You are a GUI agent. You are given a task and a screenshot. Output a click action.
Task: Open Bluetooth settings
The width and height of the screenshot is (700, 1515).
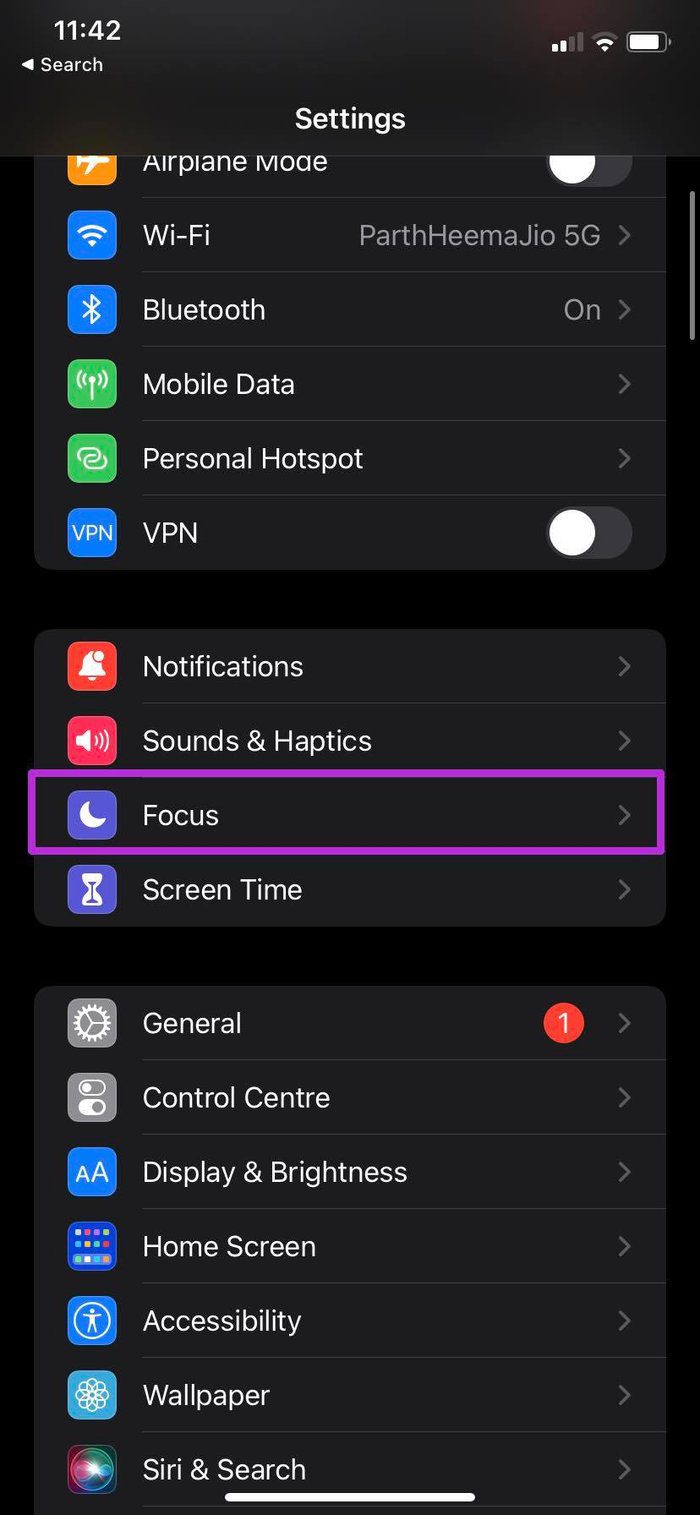point(350,310)
